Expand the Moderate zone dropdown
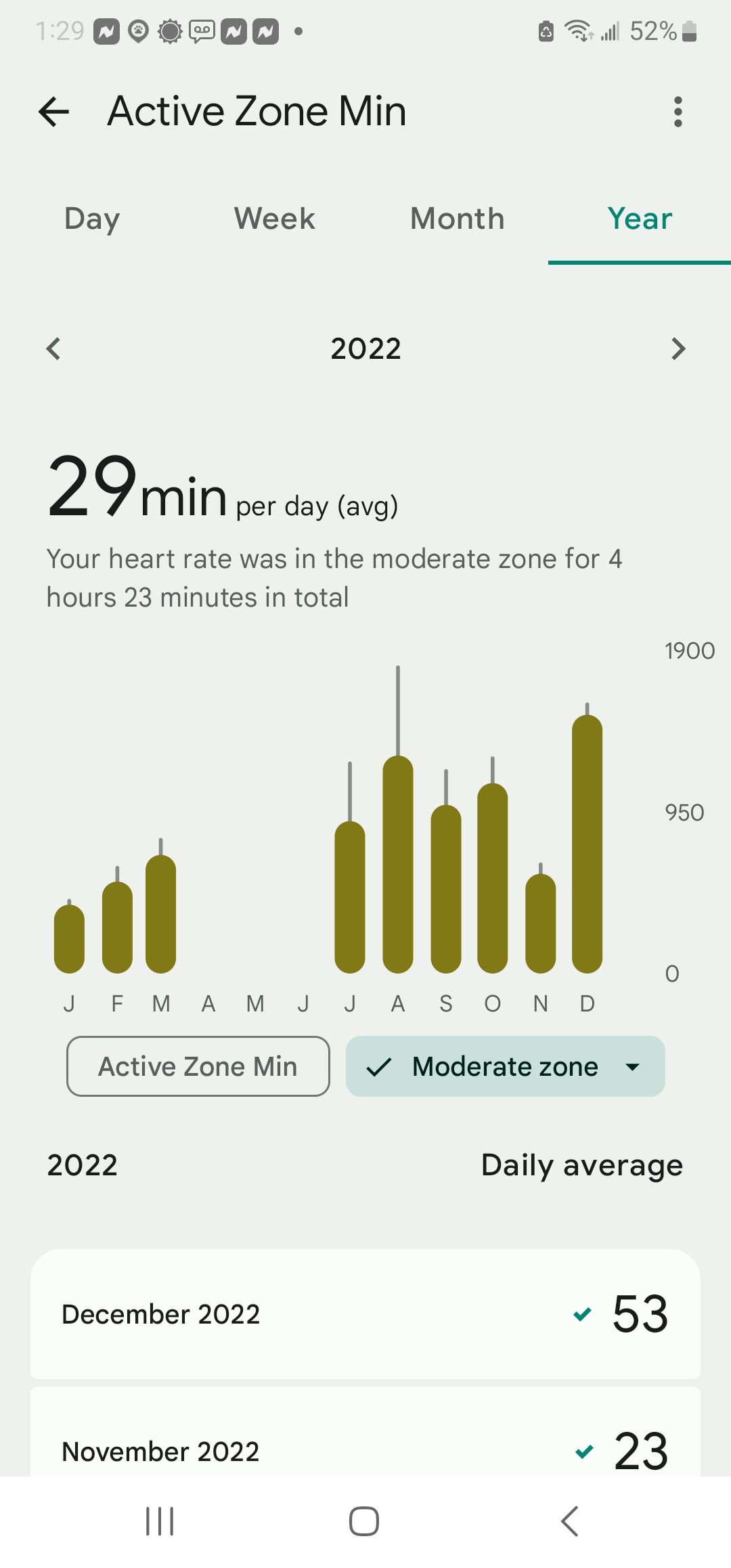The height and width of the screenshot is (1568, 731). [x=505, y=1066]
